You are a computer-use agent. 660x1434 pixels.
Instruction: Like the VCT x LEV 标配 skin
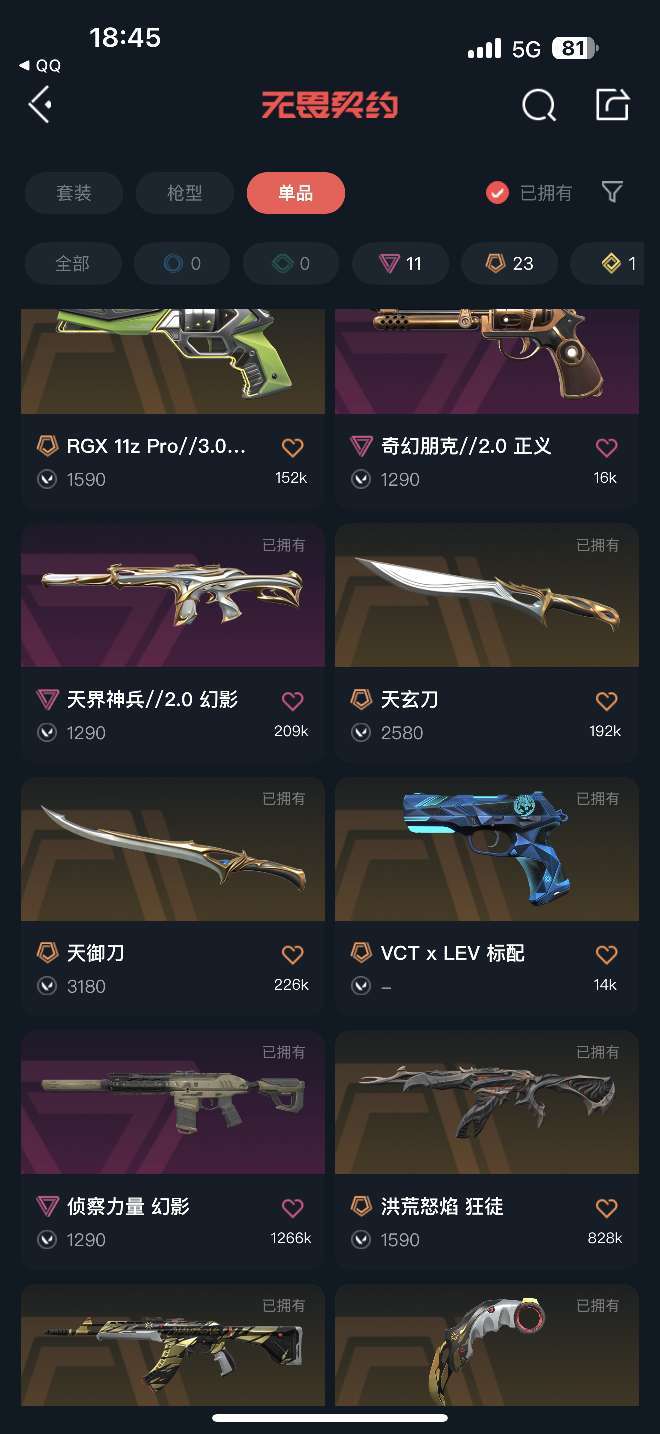[x=606, y=954]
